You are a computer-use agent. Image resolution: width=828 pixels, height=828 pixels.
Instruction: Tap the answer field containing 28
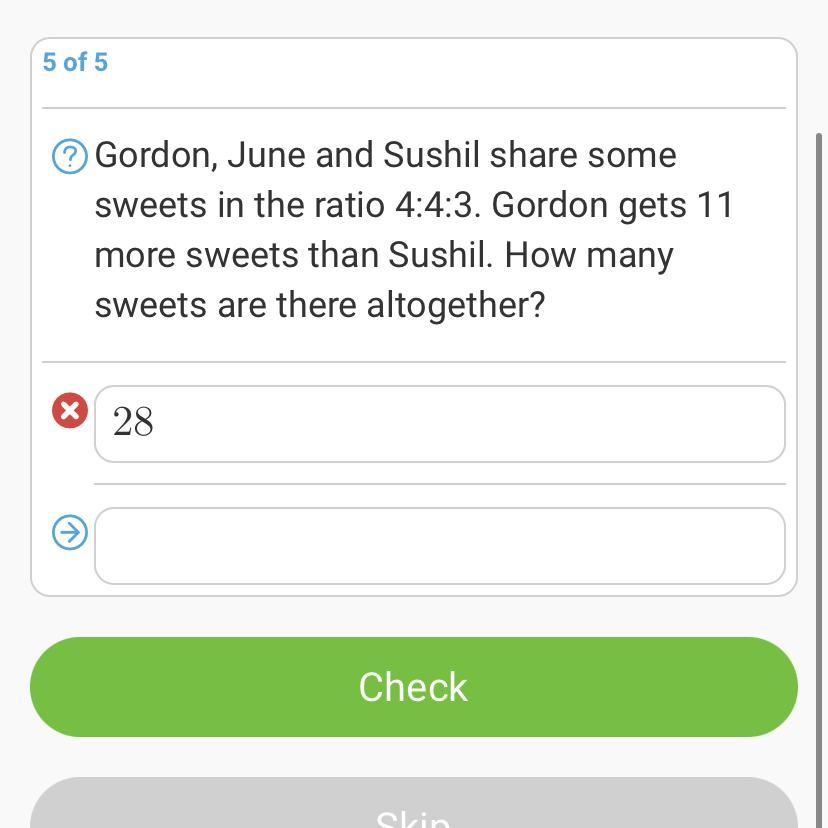[x=440, y=424]
